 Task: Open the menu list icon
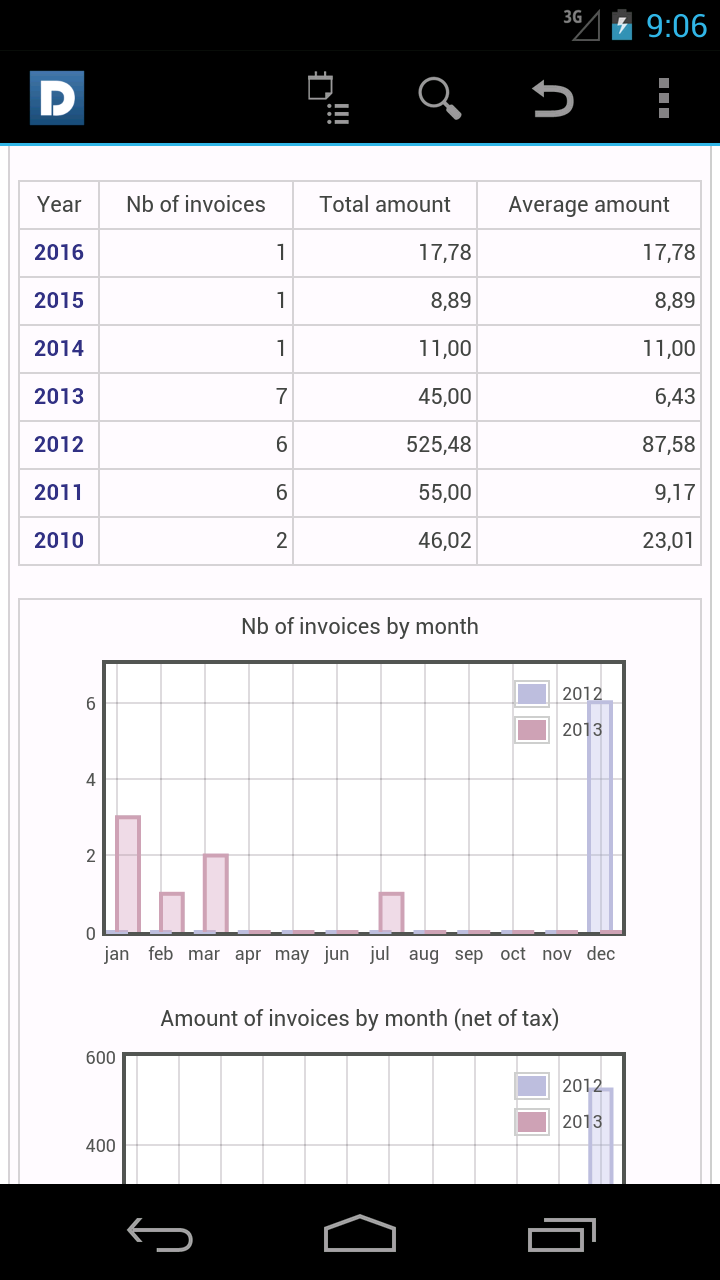pyautogui.click(x=328, y=98)
